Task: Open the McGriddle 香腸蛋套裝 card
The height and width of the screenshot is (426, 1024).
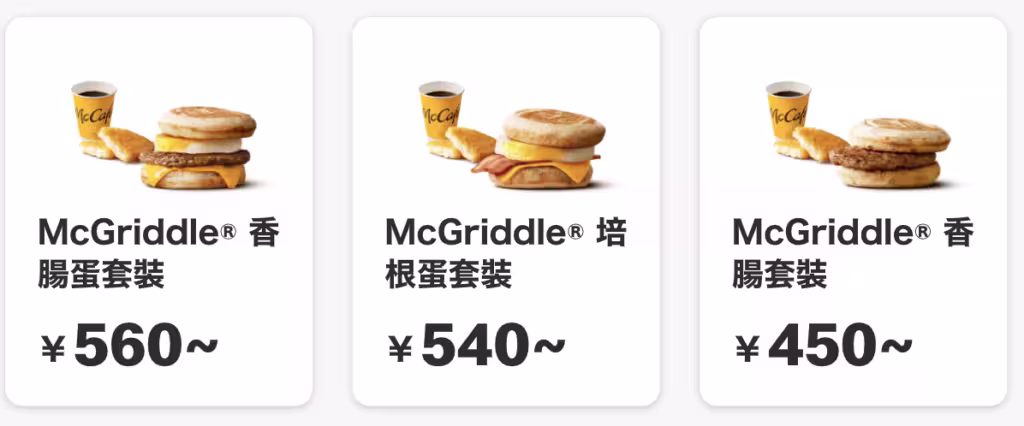Action: pos(159,212)
